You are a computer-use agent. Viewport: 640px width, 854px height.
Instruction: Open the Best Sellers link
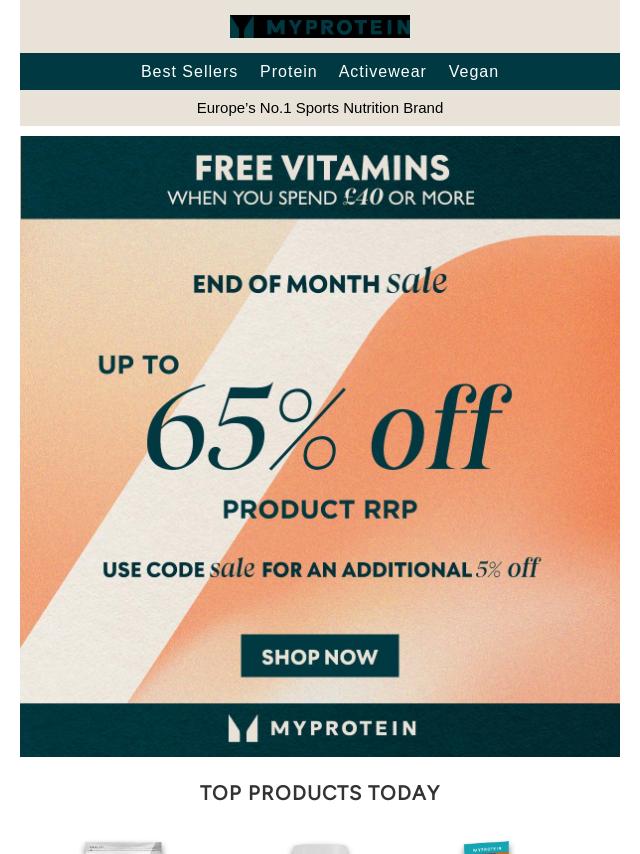pos(189,71)
